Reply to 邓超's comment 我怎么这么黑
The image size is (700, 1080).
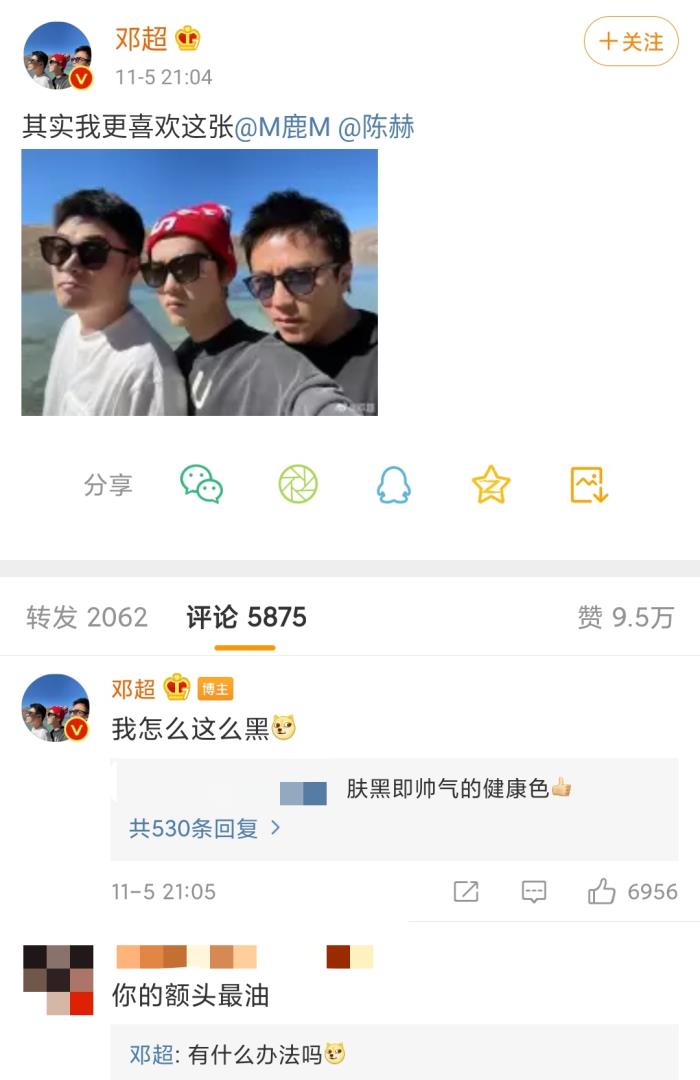534,891
